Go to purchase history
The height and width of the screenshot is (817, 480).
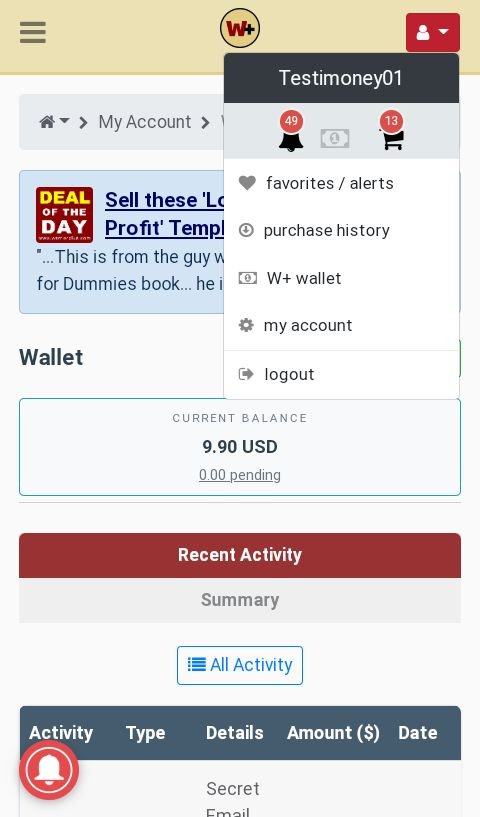click(x=341, y=230)
